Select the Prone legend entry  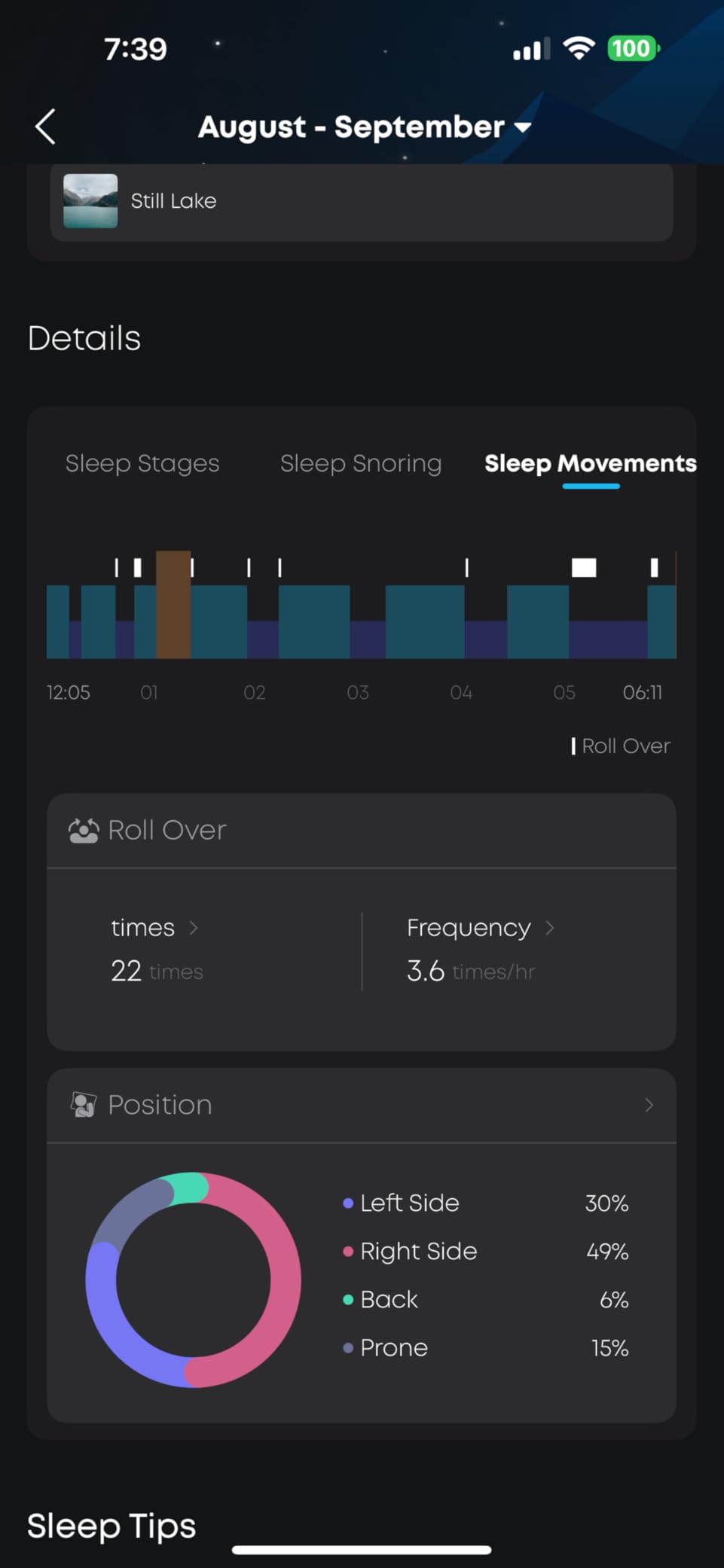click(393, 1347)
